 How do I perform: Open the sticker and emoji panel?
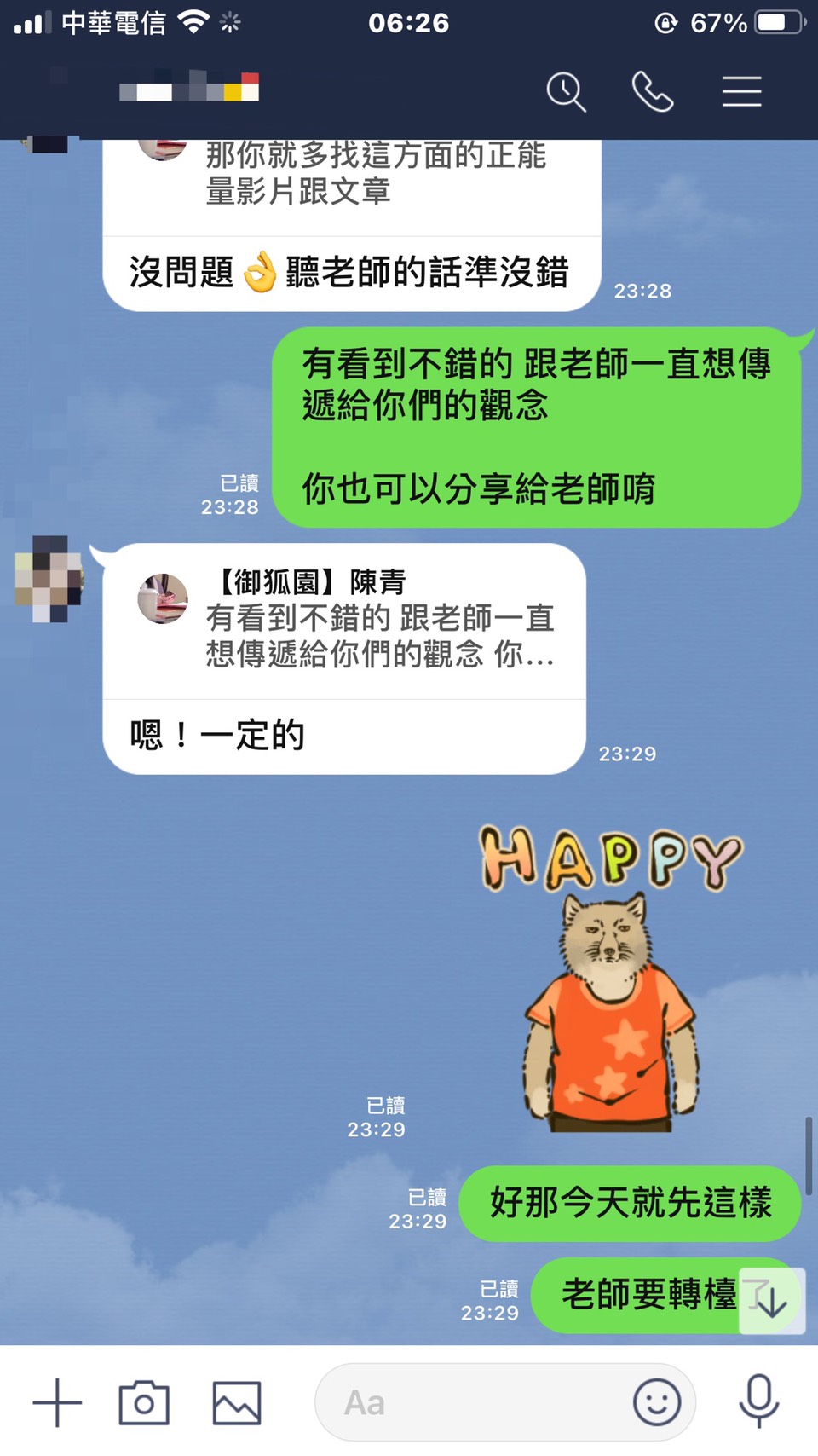tap(656, 1402)
